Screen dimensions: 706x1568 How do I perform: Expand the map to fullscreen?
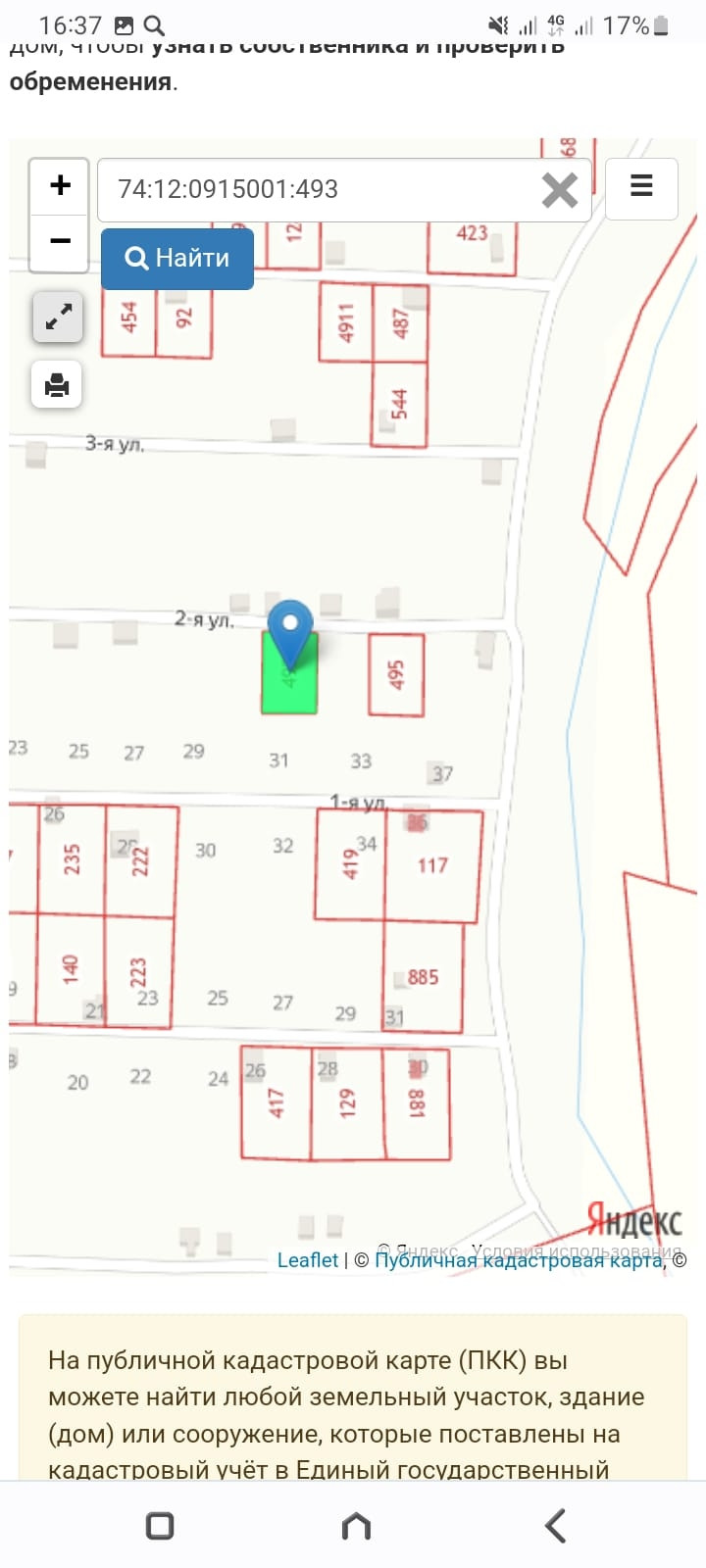tap(58, 318)
